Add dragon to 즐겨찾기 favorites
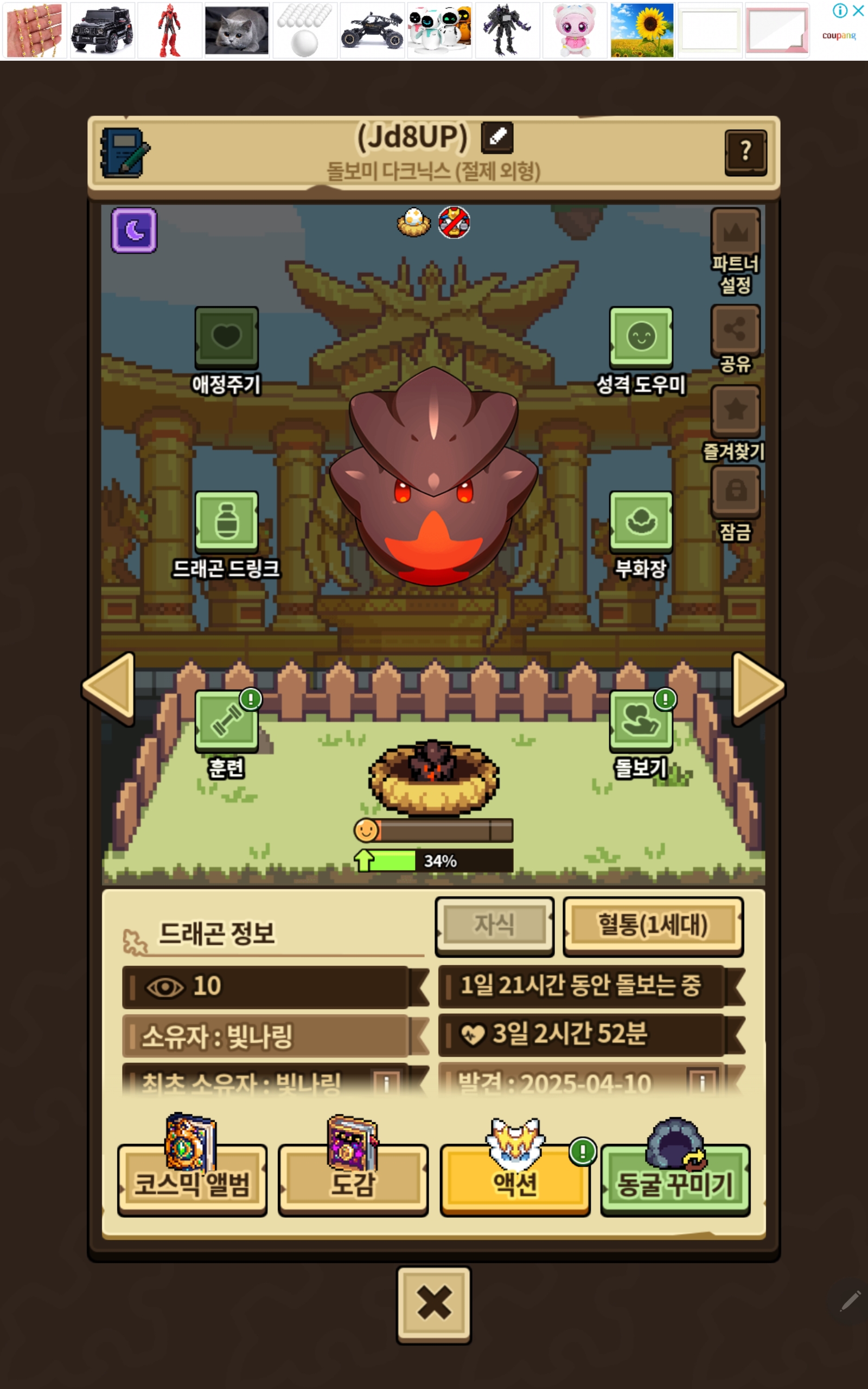Screen dimensions: 868x1389 point(736,411)
